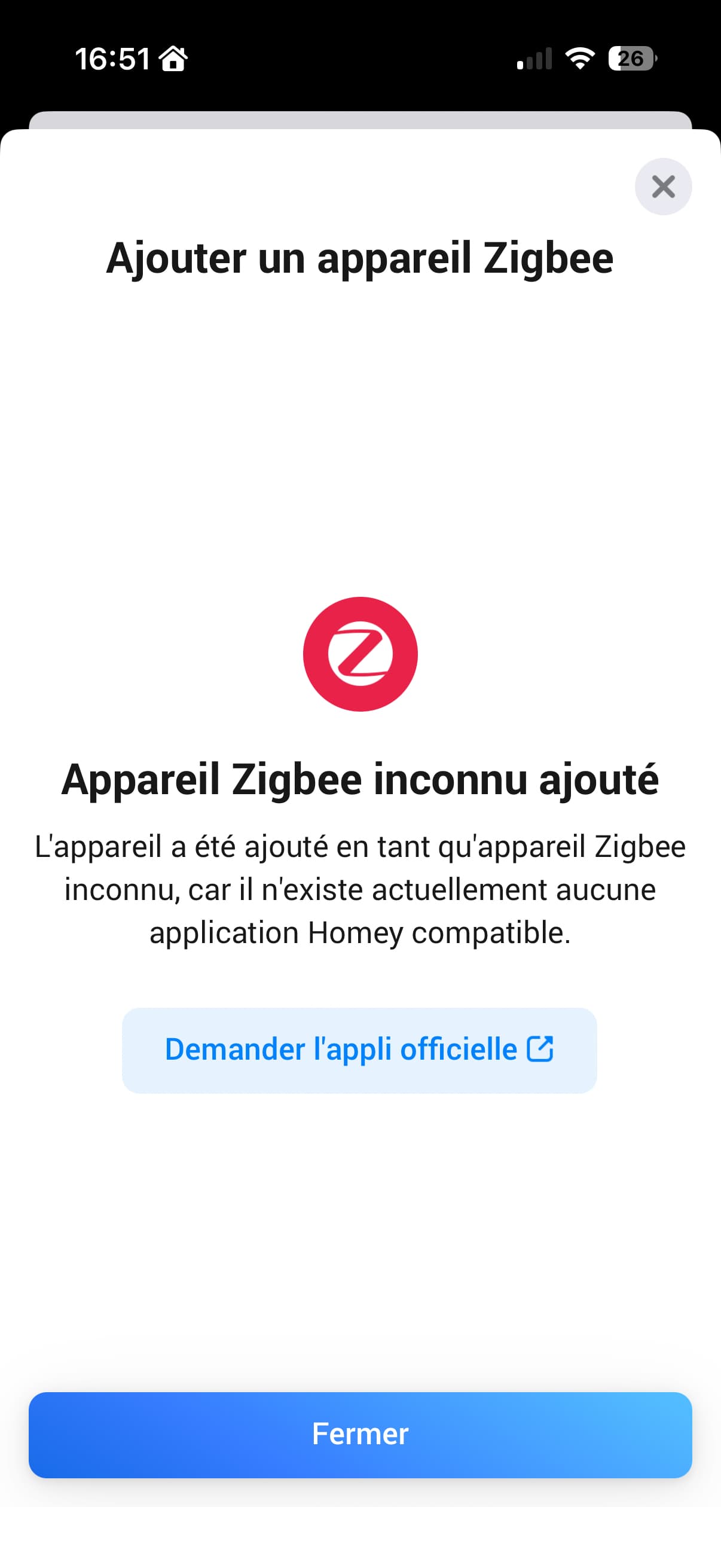Tap Demander l'appli officielle
Screen dimensions: 721x1568
click(359, 1050)
